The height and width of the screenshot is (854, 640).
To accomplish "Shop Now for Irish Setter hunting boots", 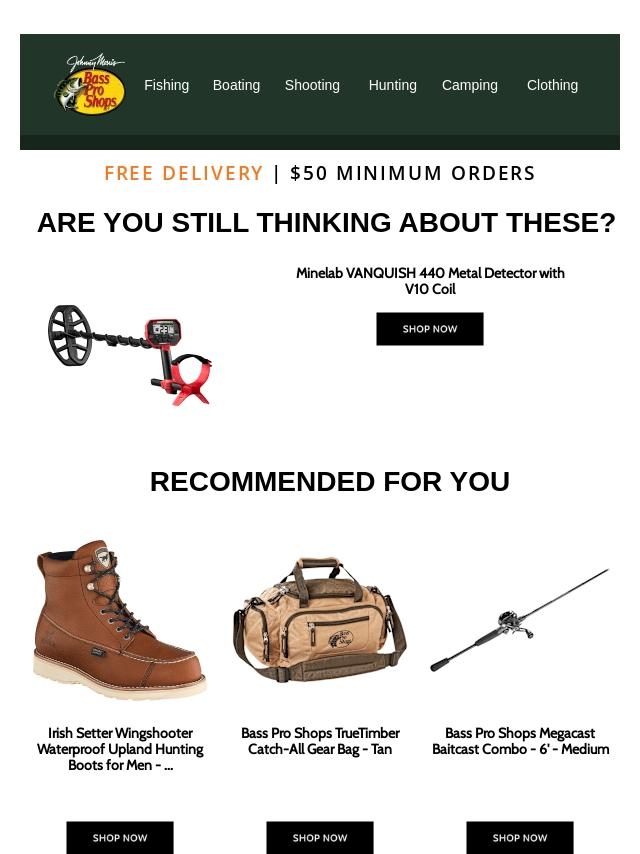I will pyautogui.click(x=120, y=838).
